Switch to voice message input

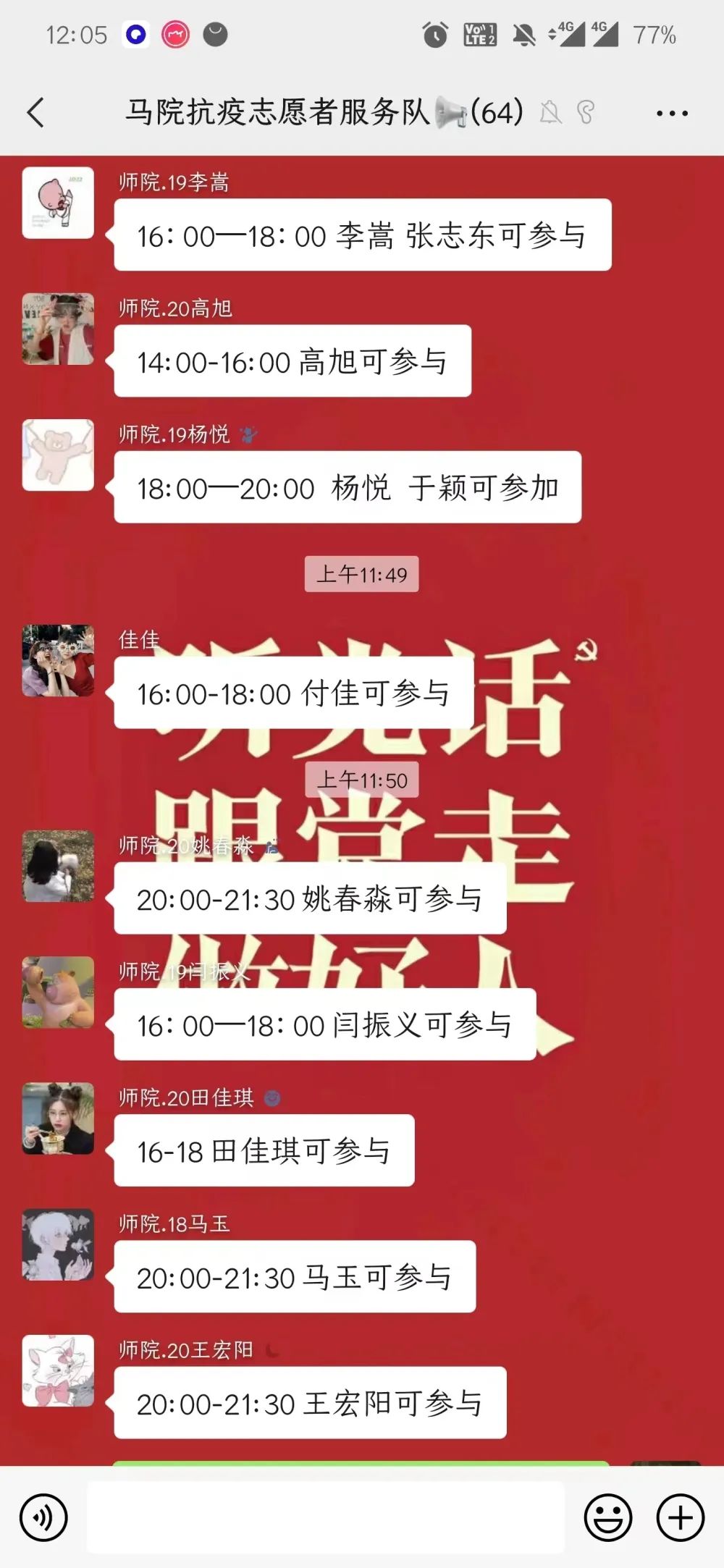coord(43,1517)
